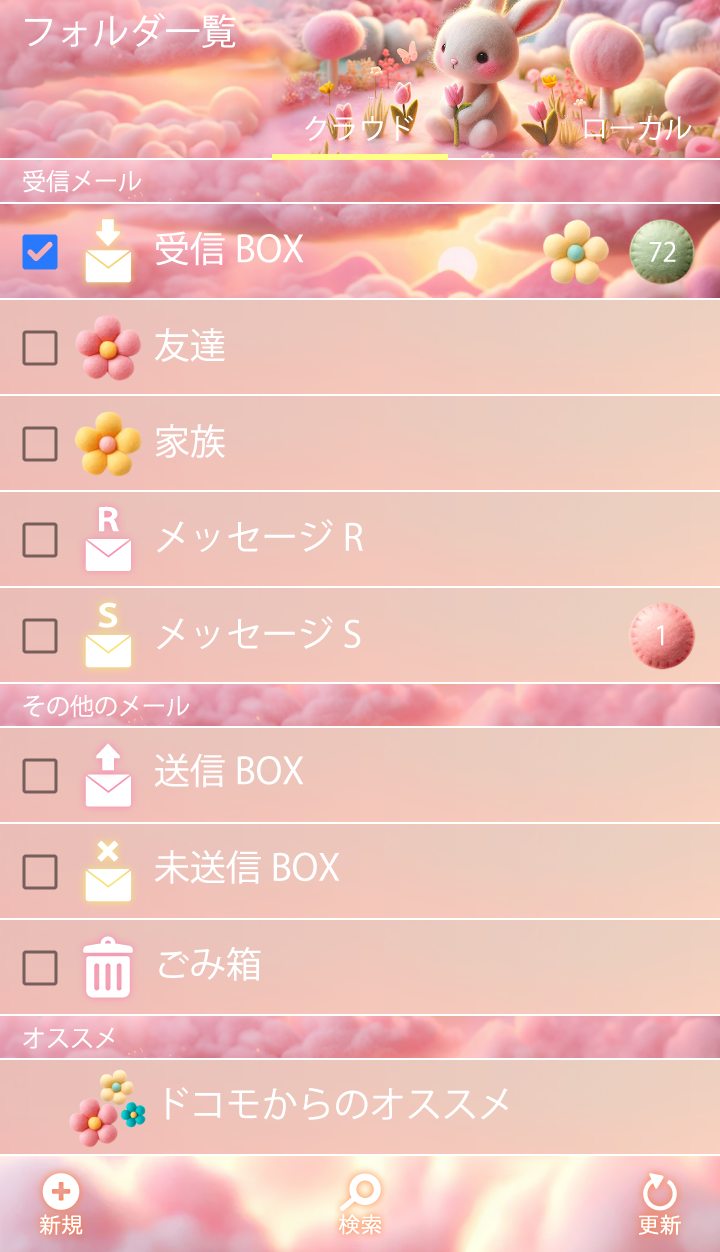Refresh the folder list with 更新

659,1204
